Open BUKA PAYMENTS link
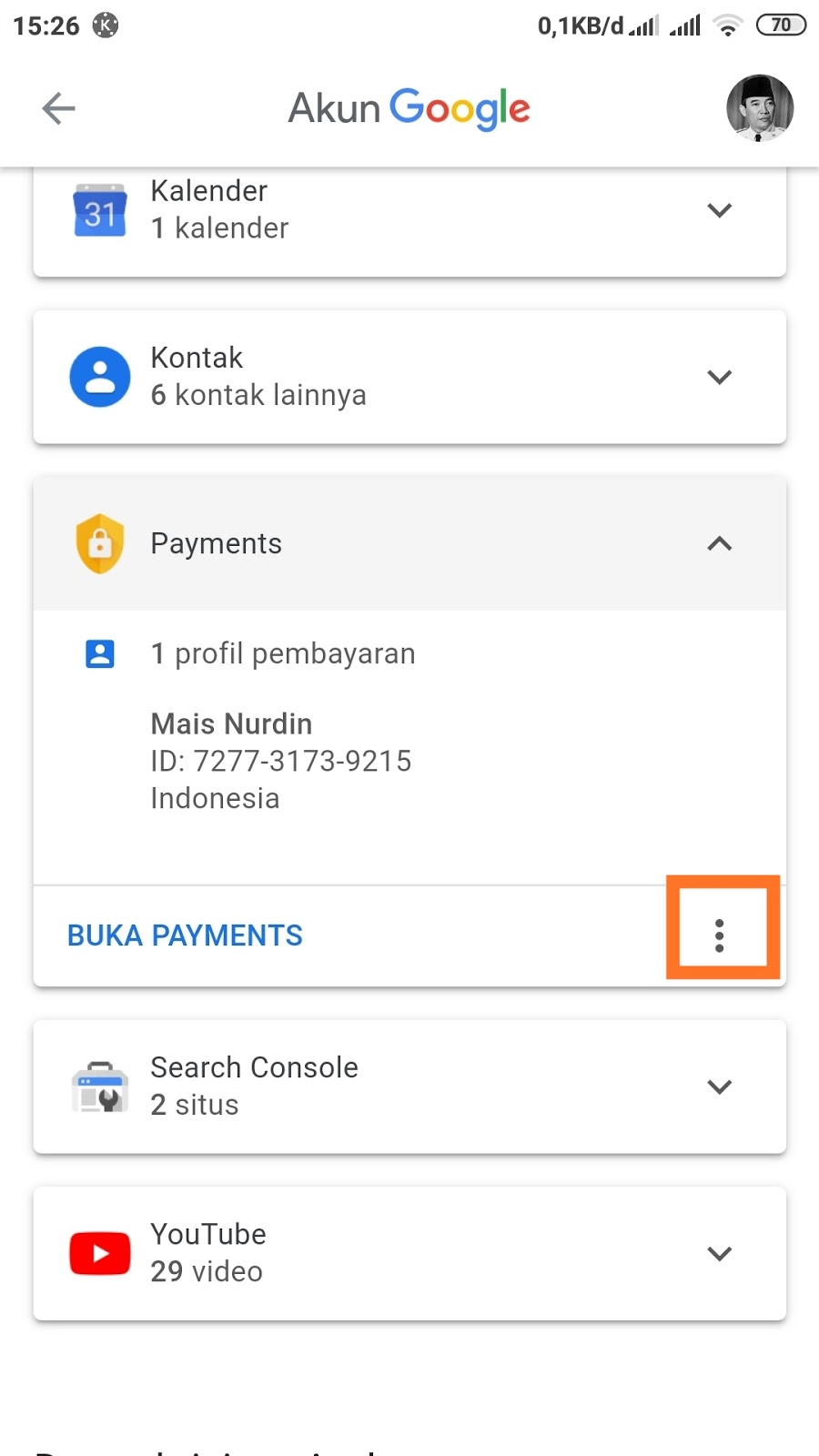Image resolution: width=819 pixels, height=1456 pixels. [184, 935]
